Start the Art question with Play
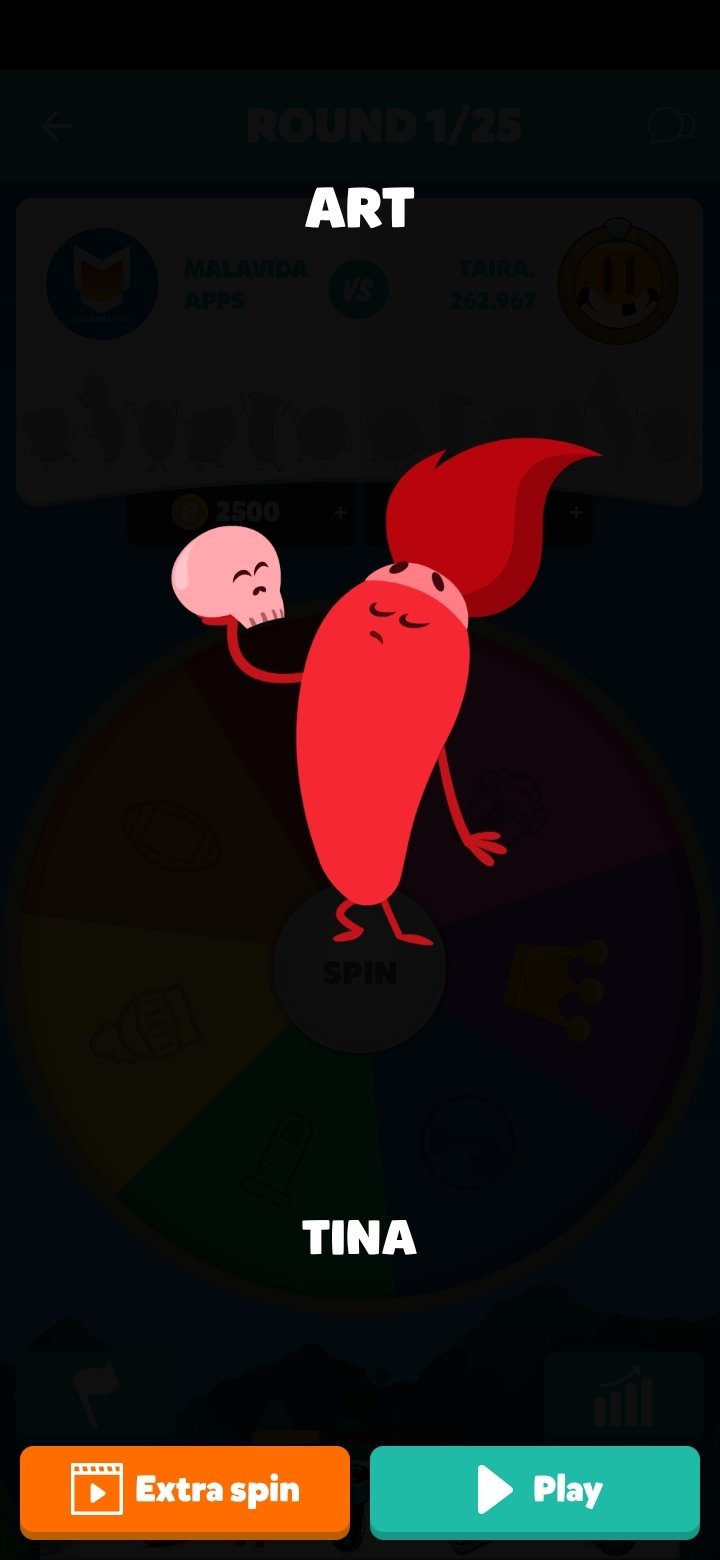The height and width of the screenshot is (1560, 720). click(x=535, y=1490)
